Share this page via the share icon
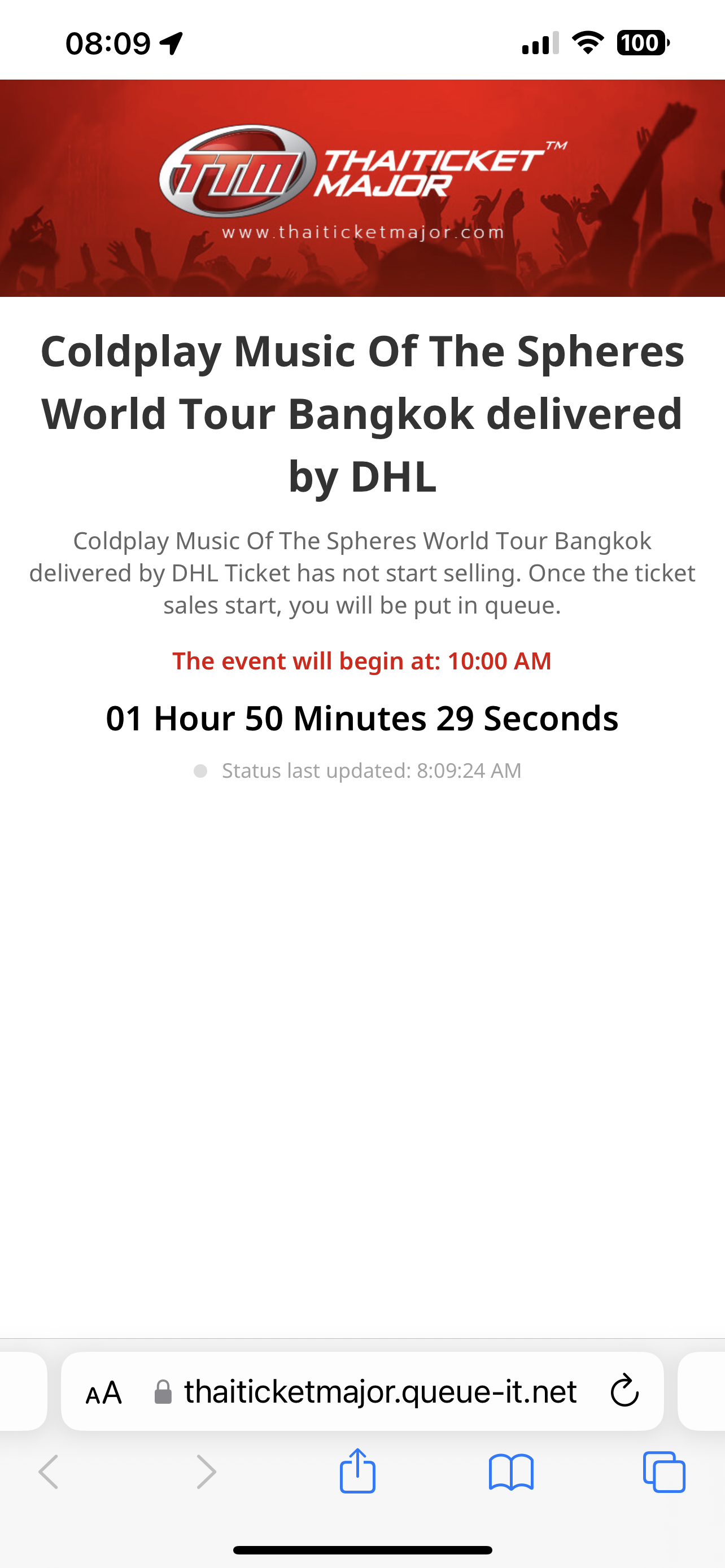This screenshot has height=1568, width=725. coord(357,1471)
